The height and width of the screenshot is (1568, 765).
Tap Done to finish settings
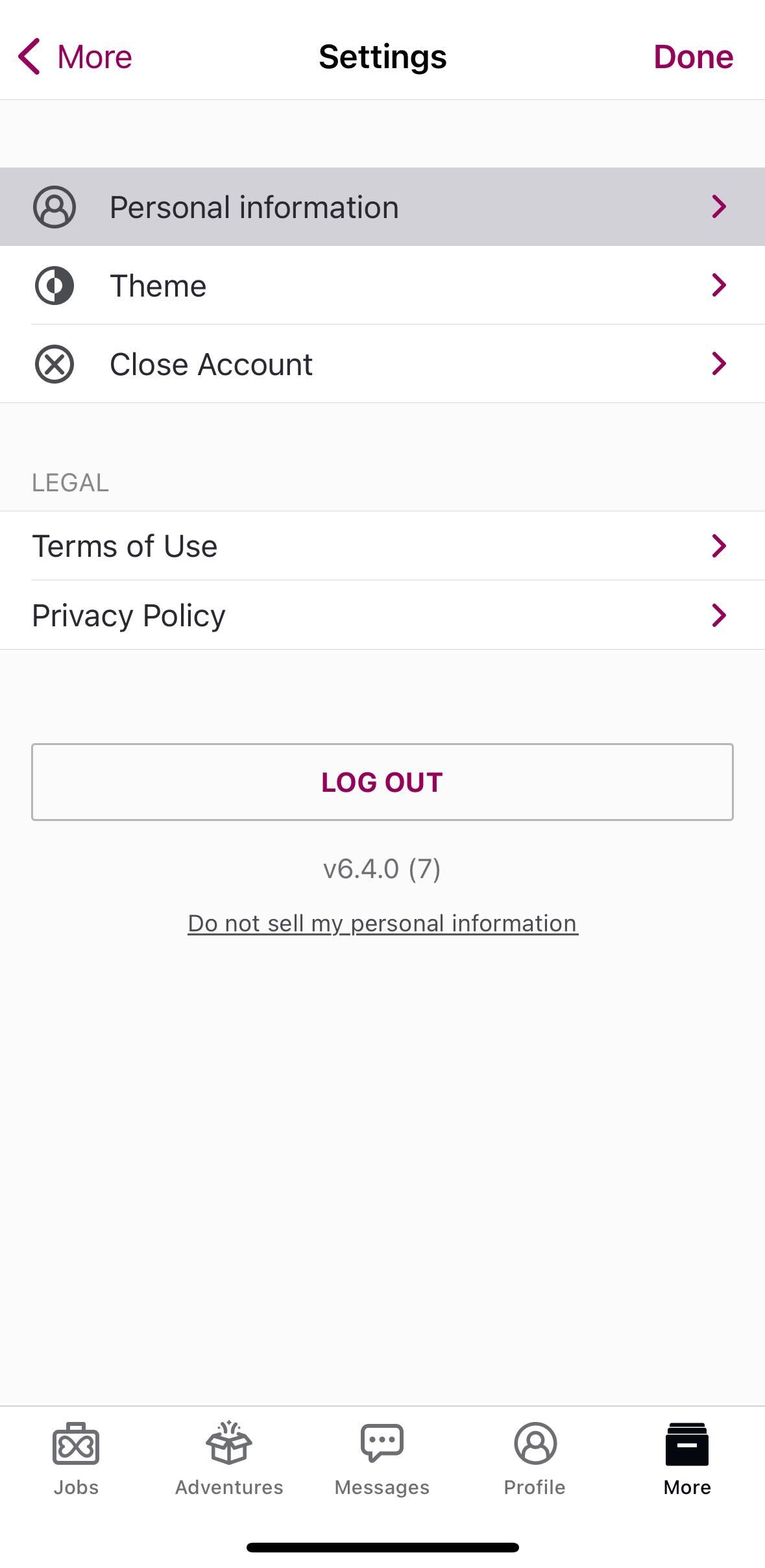click(693, 56)
